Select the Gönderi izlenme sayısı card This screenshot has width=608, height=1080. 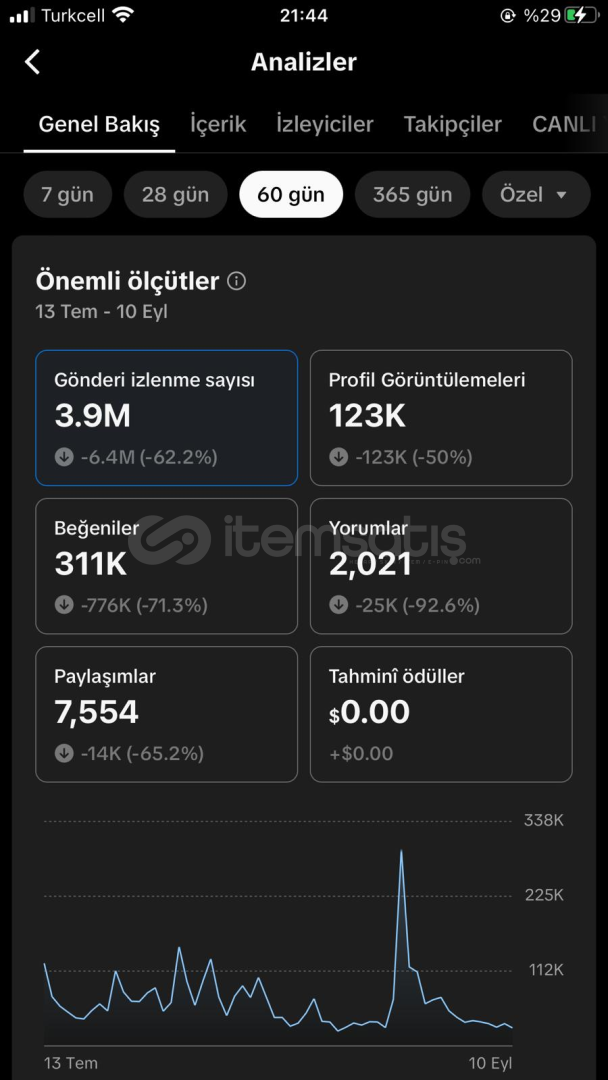coord(167,417)
